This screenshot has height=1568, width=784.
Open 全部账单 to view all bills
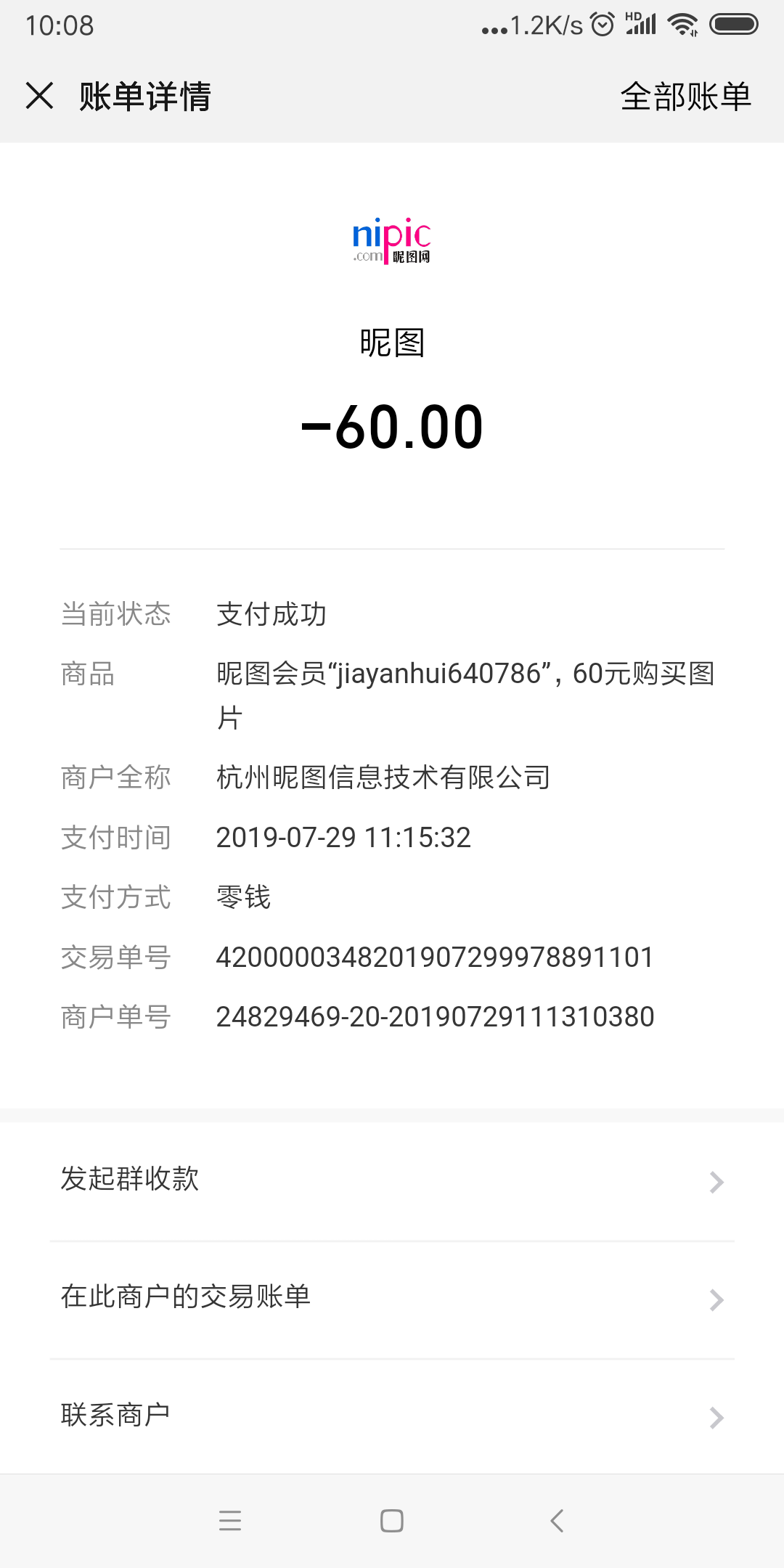click(x=685, y=97)
